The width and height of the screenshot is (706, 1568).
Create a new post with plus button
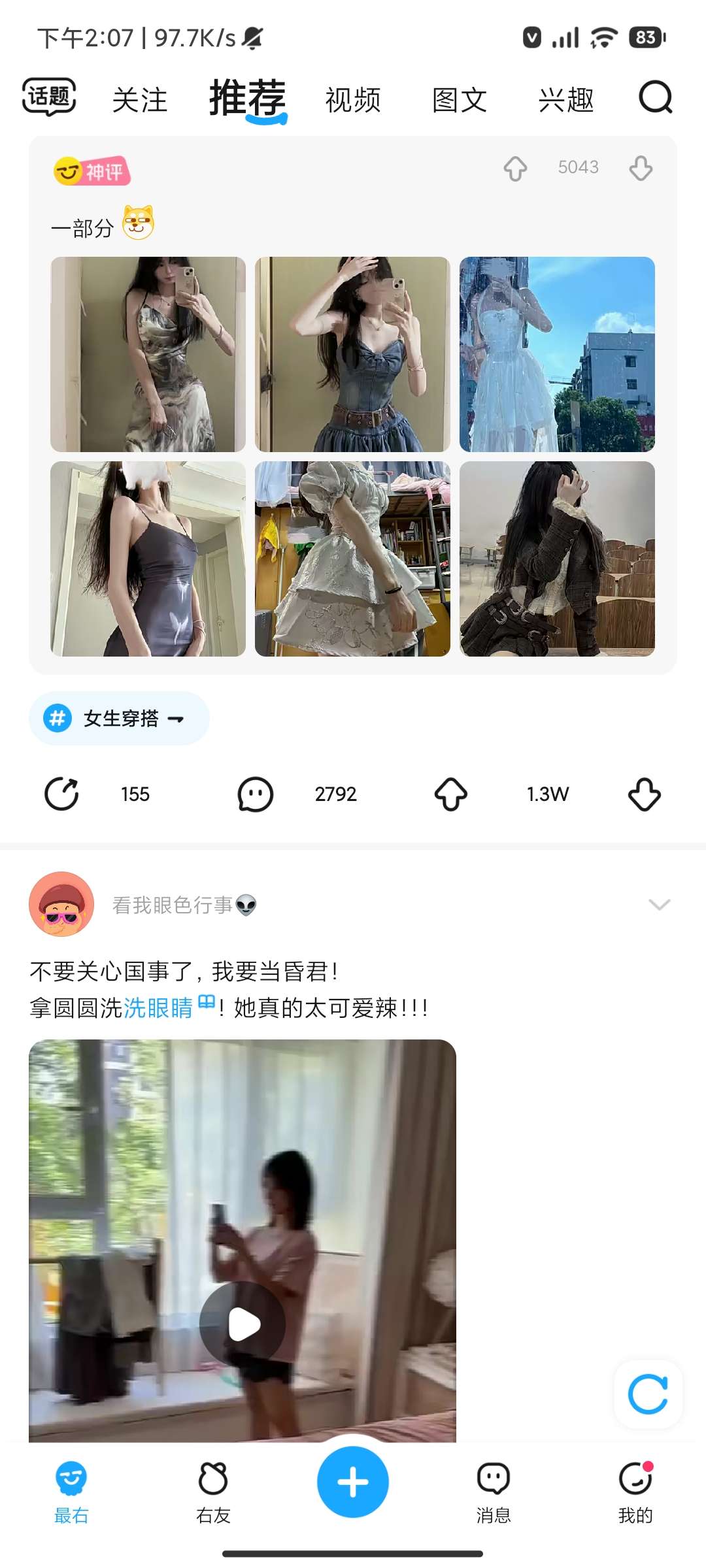tap(353, 1482)
